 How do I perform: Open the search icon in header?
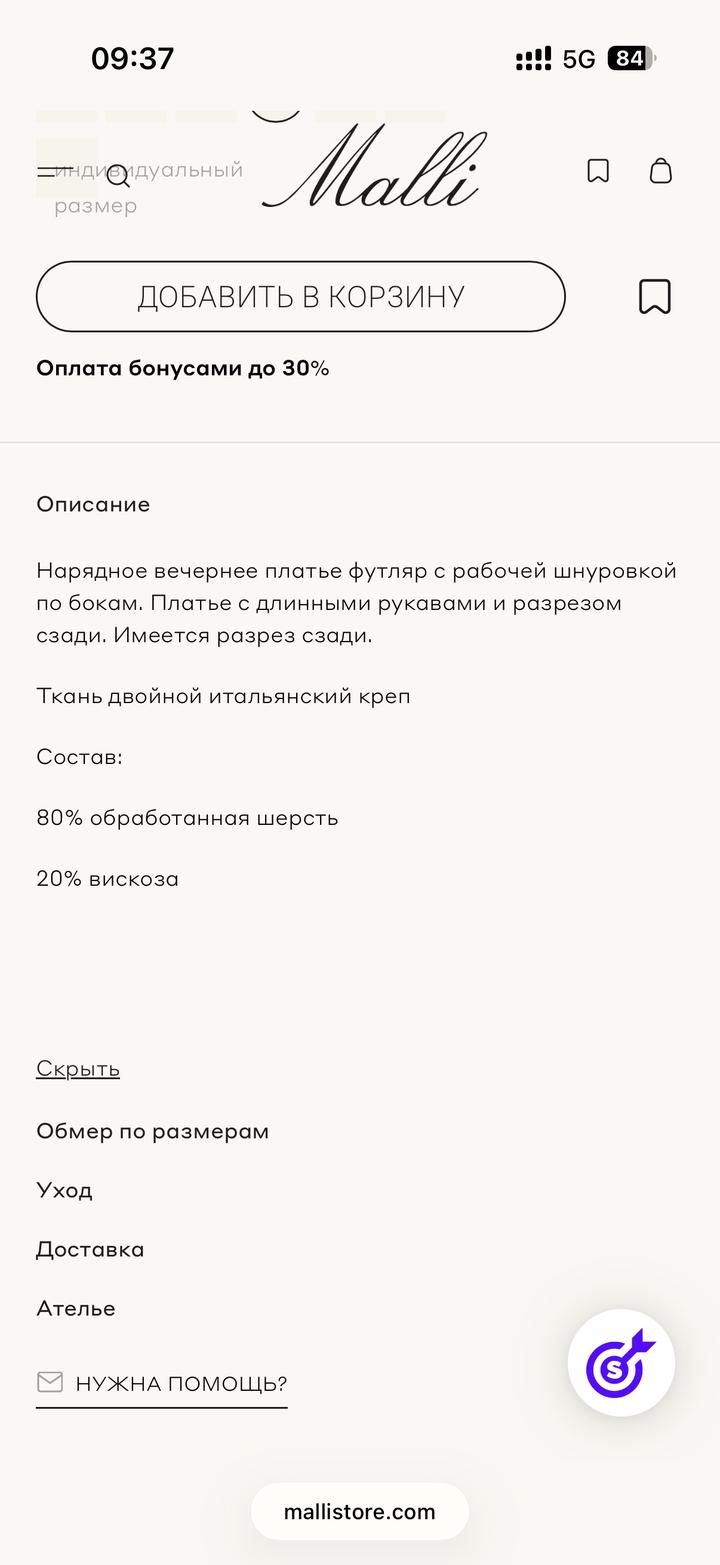pyautogui.click(x=118, y=178)
